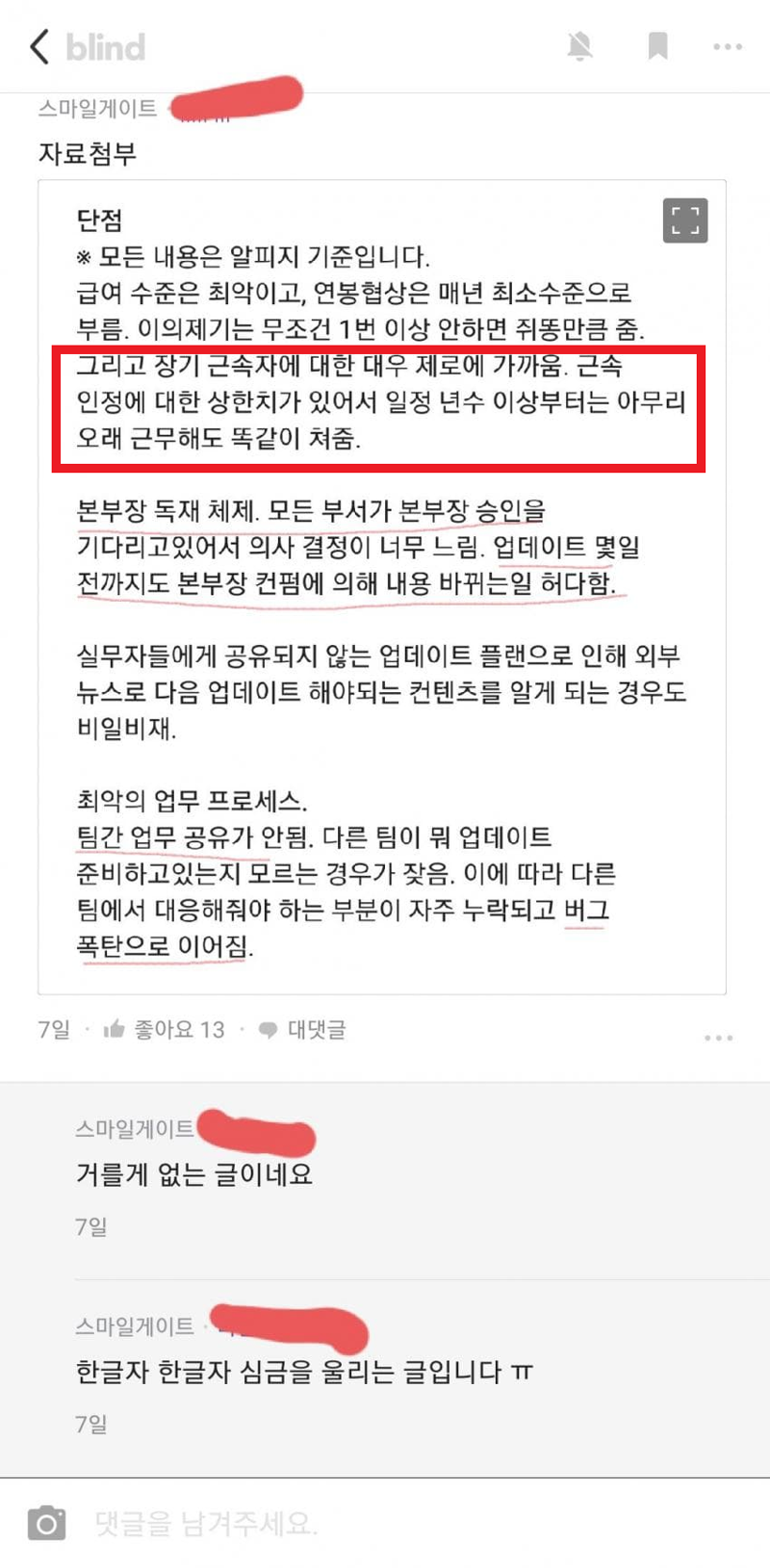The image size is (770, 1568).
Task: Expand the attached image to fullscreen
Action: pyautogui.click(x=685, y=220)
